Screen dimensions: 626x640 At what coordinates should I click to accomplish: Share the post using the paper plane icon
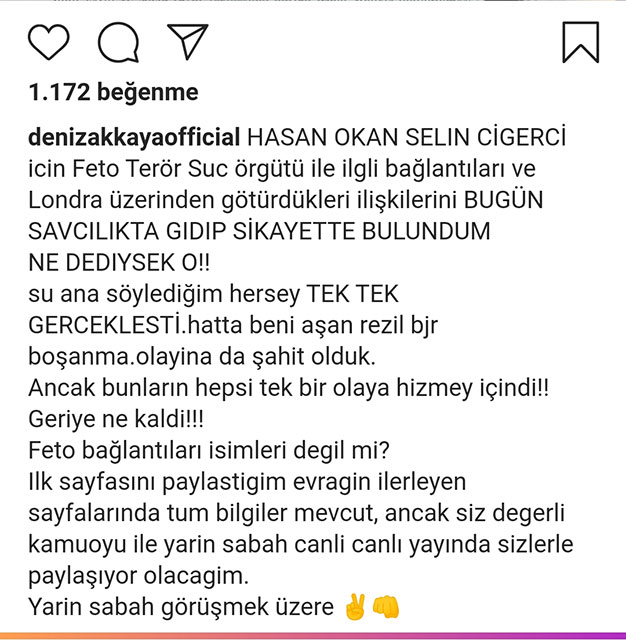tap(187, 41)
